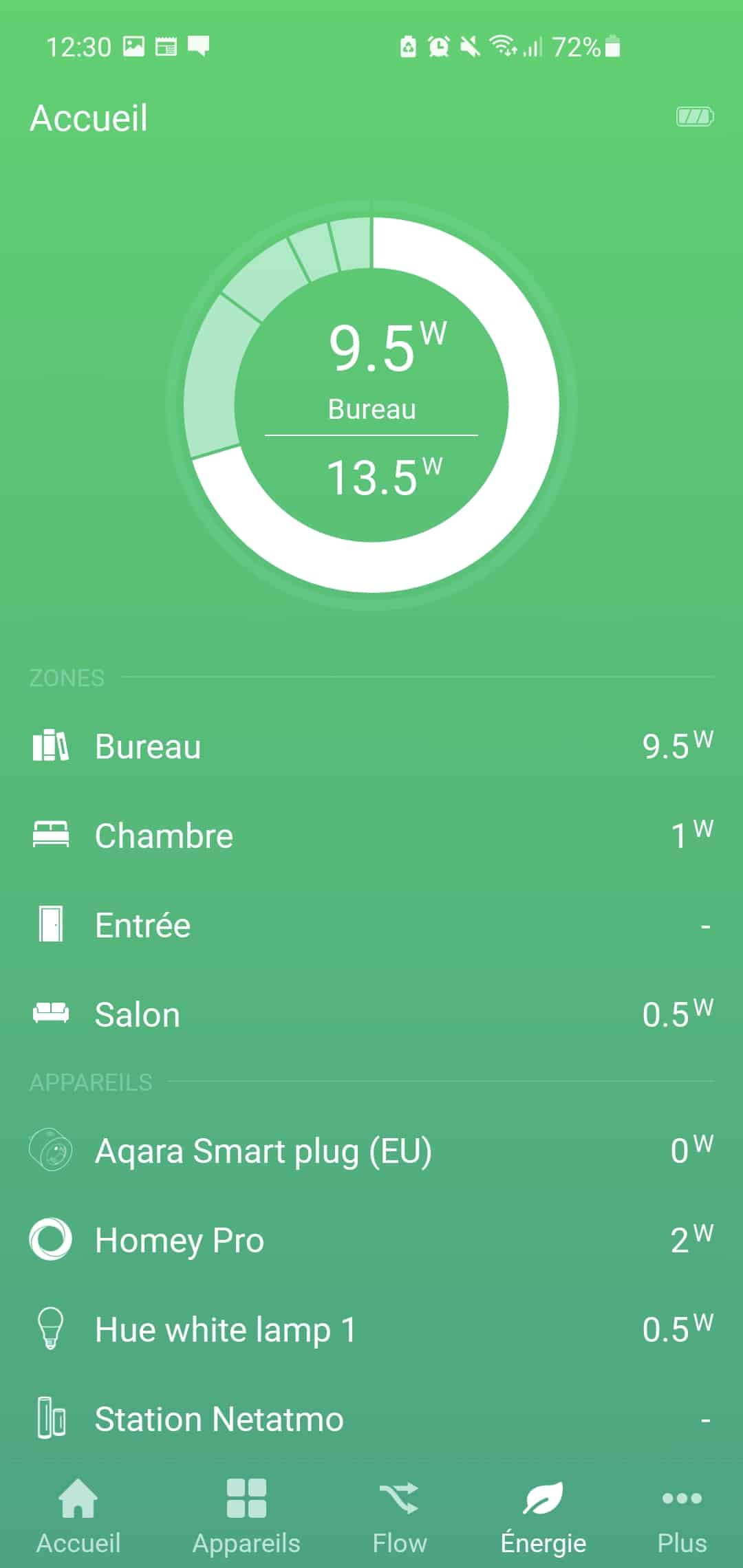
Task: Open Hue white lamp 1 device
Action: tap(371, 1329)
